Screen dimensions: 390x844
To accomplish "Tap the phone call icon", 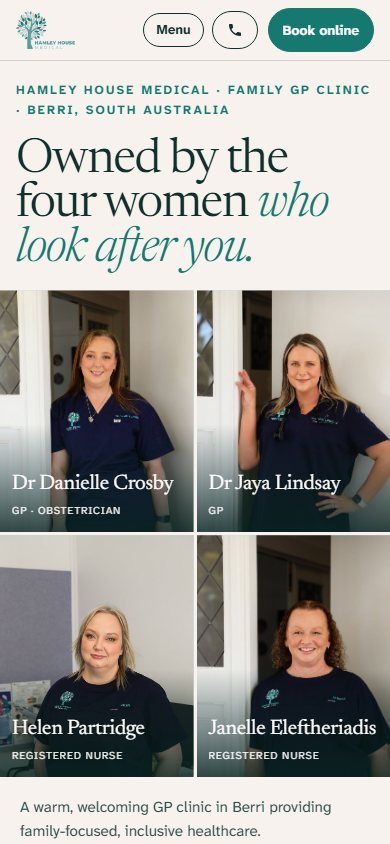I will pyautogui.click(x=235, y=30).
